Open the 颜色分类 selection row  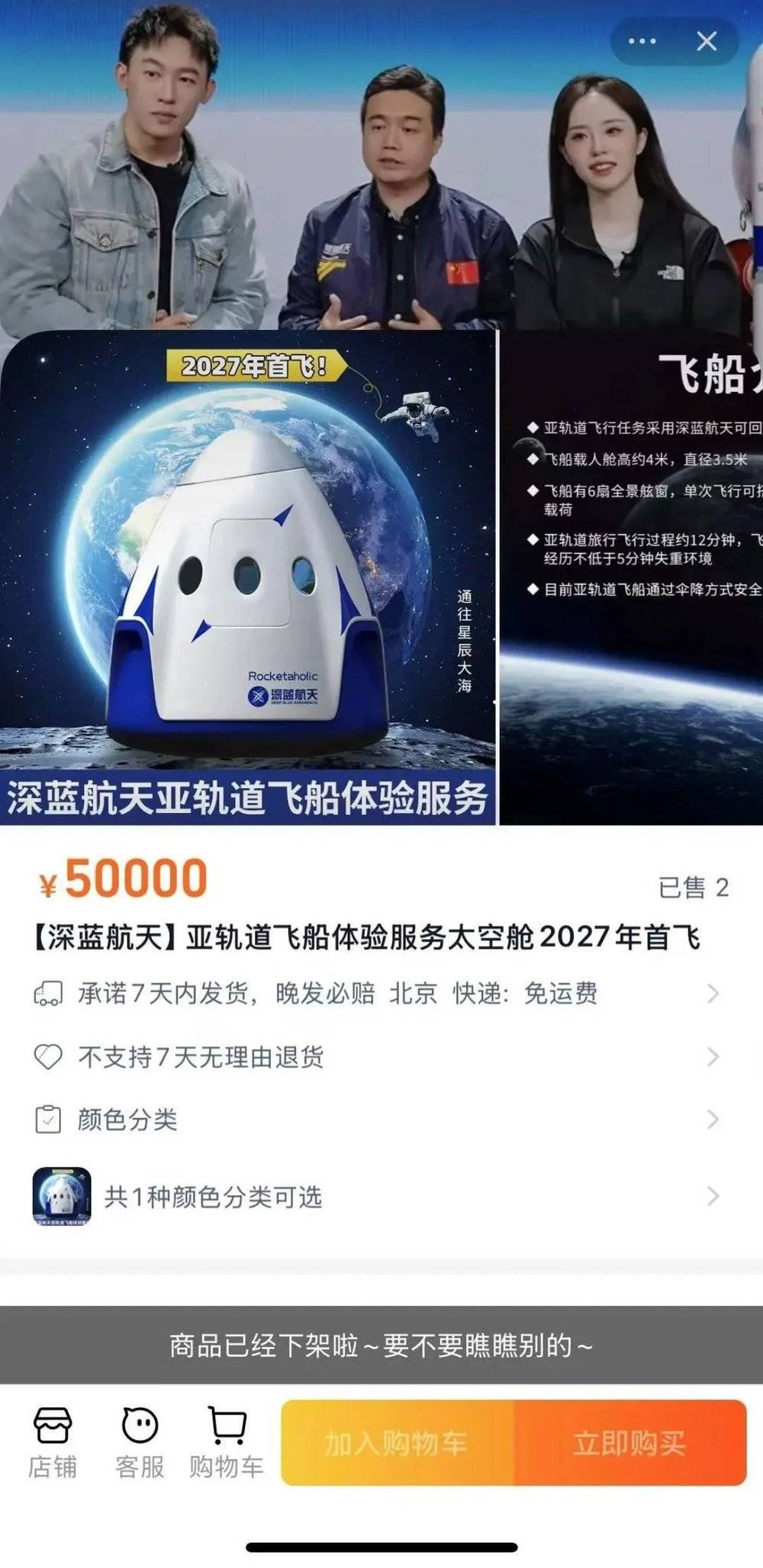click(x=377, y=1119)
